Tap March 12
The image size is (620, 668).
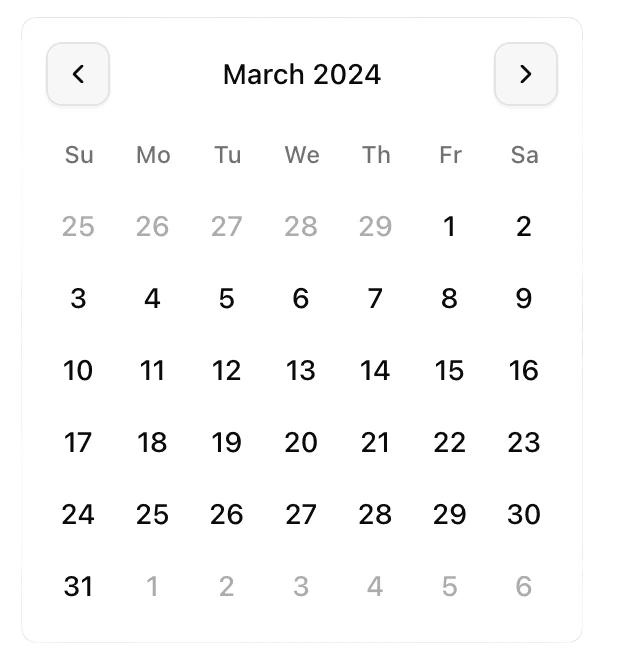(x=227, y=371)
